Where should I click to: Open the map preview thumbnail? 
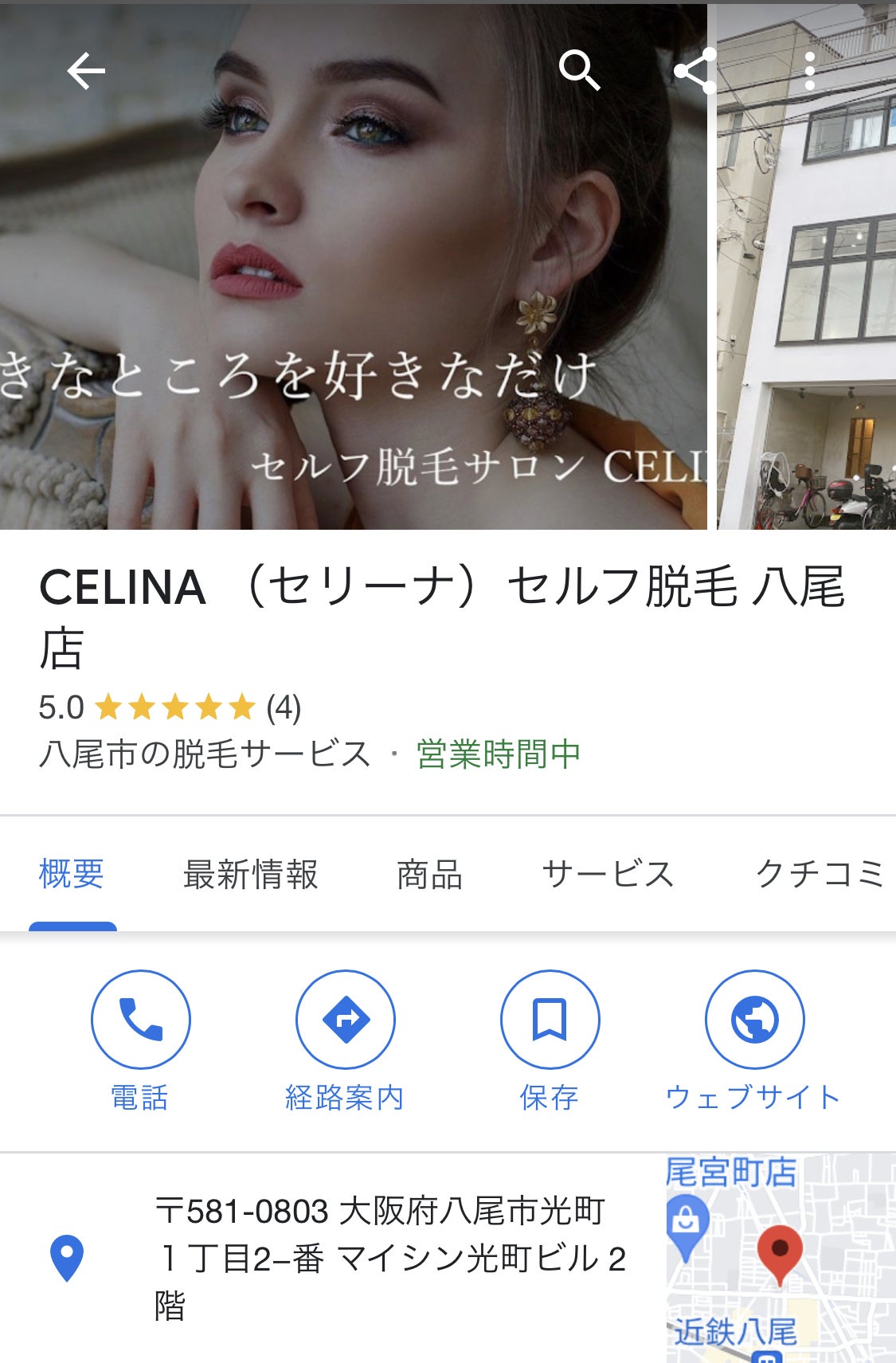(x=781, y=1259)
